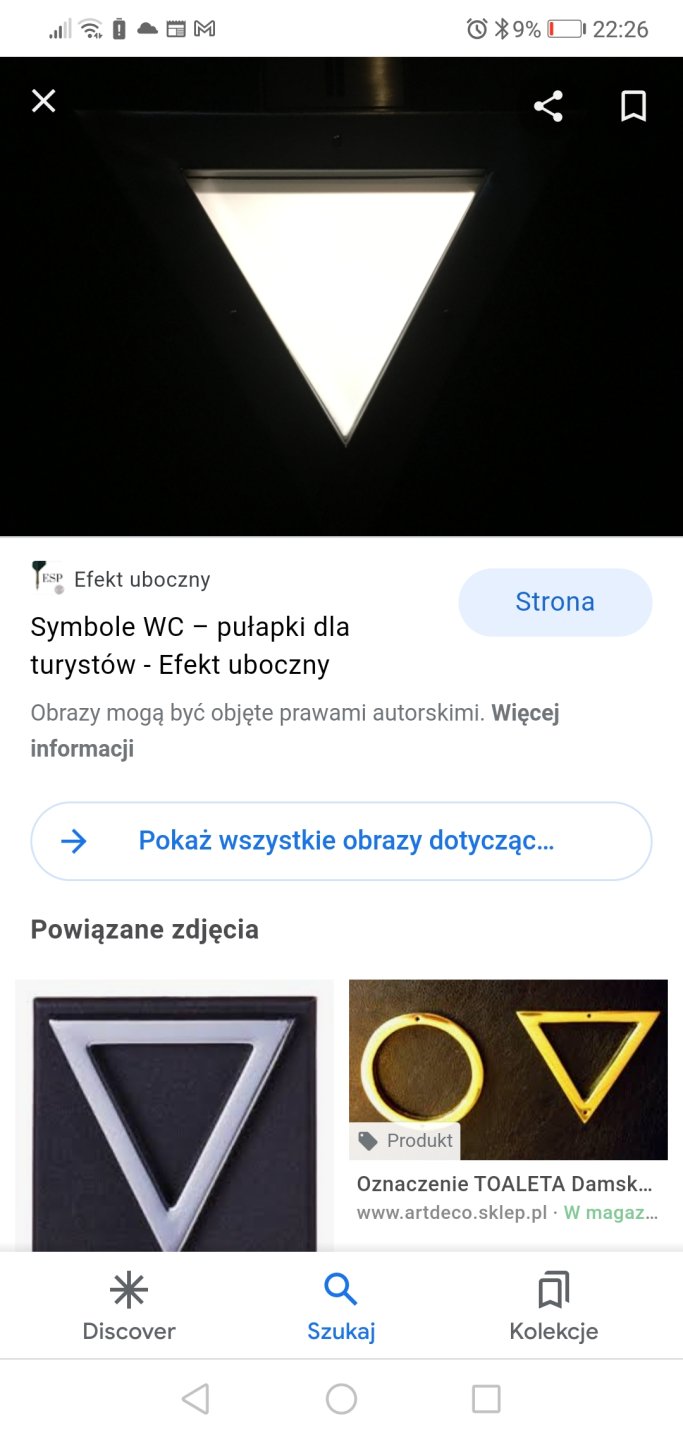This screenshot has width=683, height=1440.
Task: Tap the system home button
Action: 341,1398
